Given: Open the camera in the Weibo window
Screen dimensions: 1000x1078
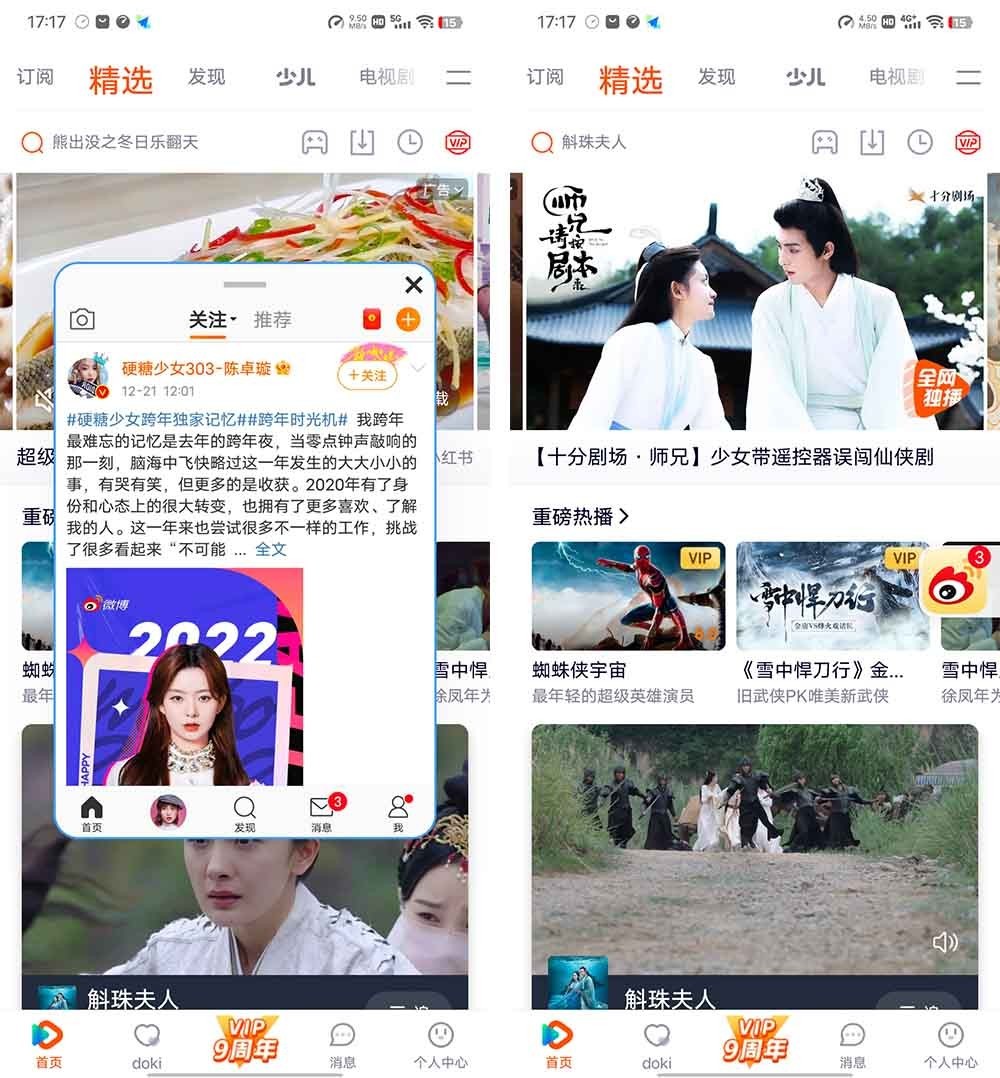Looking at the screenshot, I should click(82, 319).
